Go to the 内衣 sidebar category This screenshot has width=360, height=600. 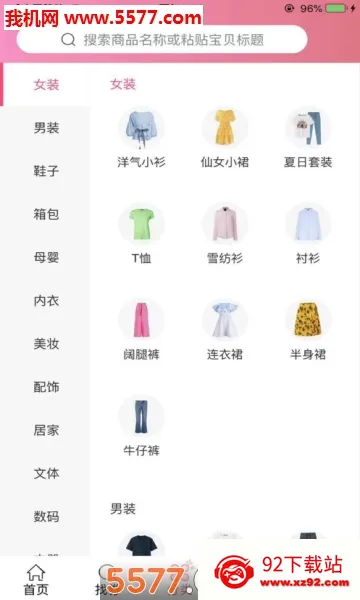coord(46,300)
